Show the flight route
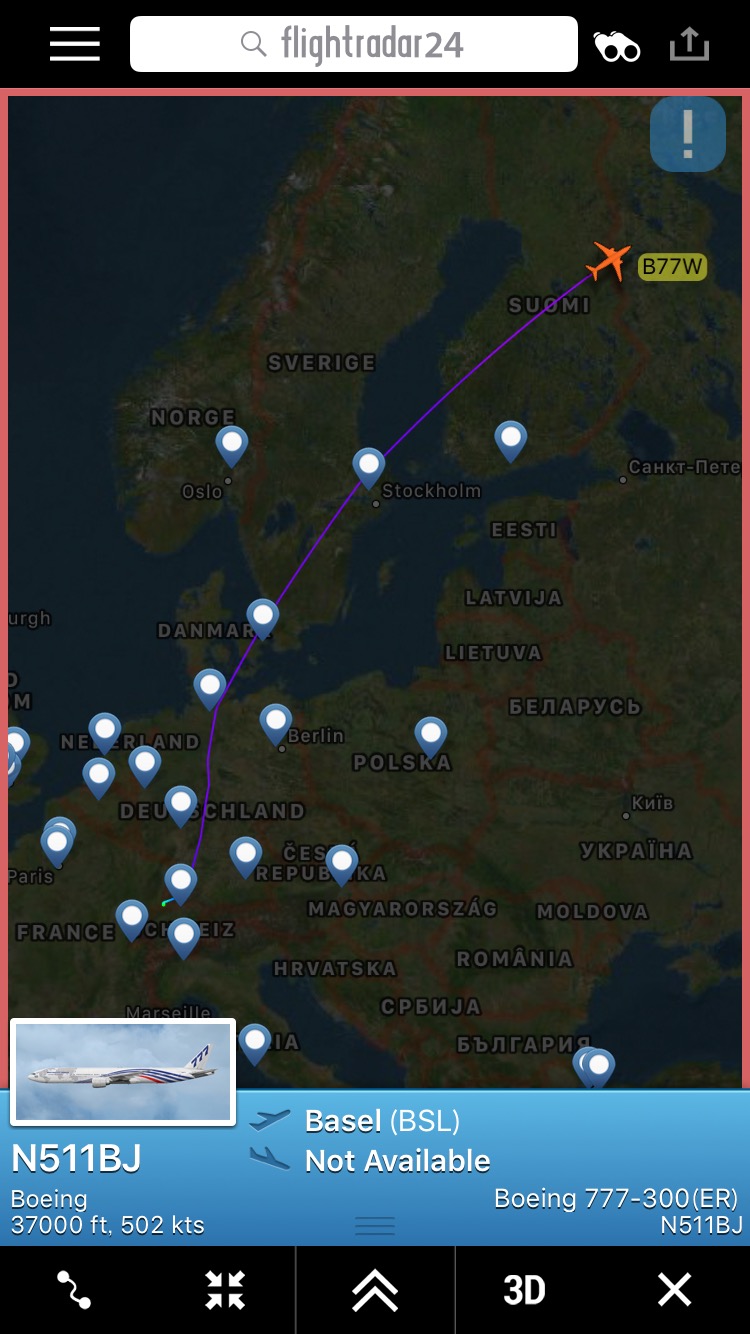Viewport: 750px width, 1334px height. (x=75, y=1290)
